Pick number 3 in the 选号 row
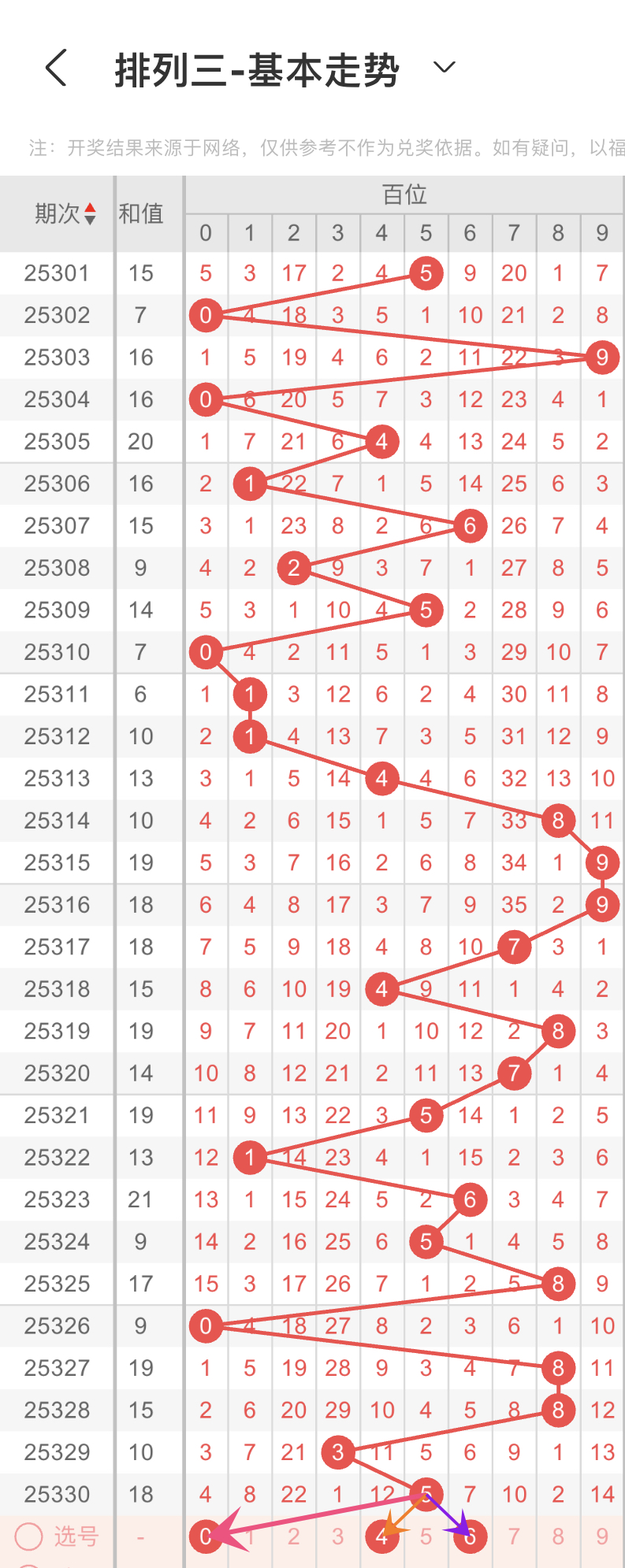This screenshot has width=625, height=1568. point(338,1536)
